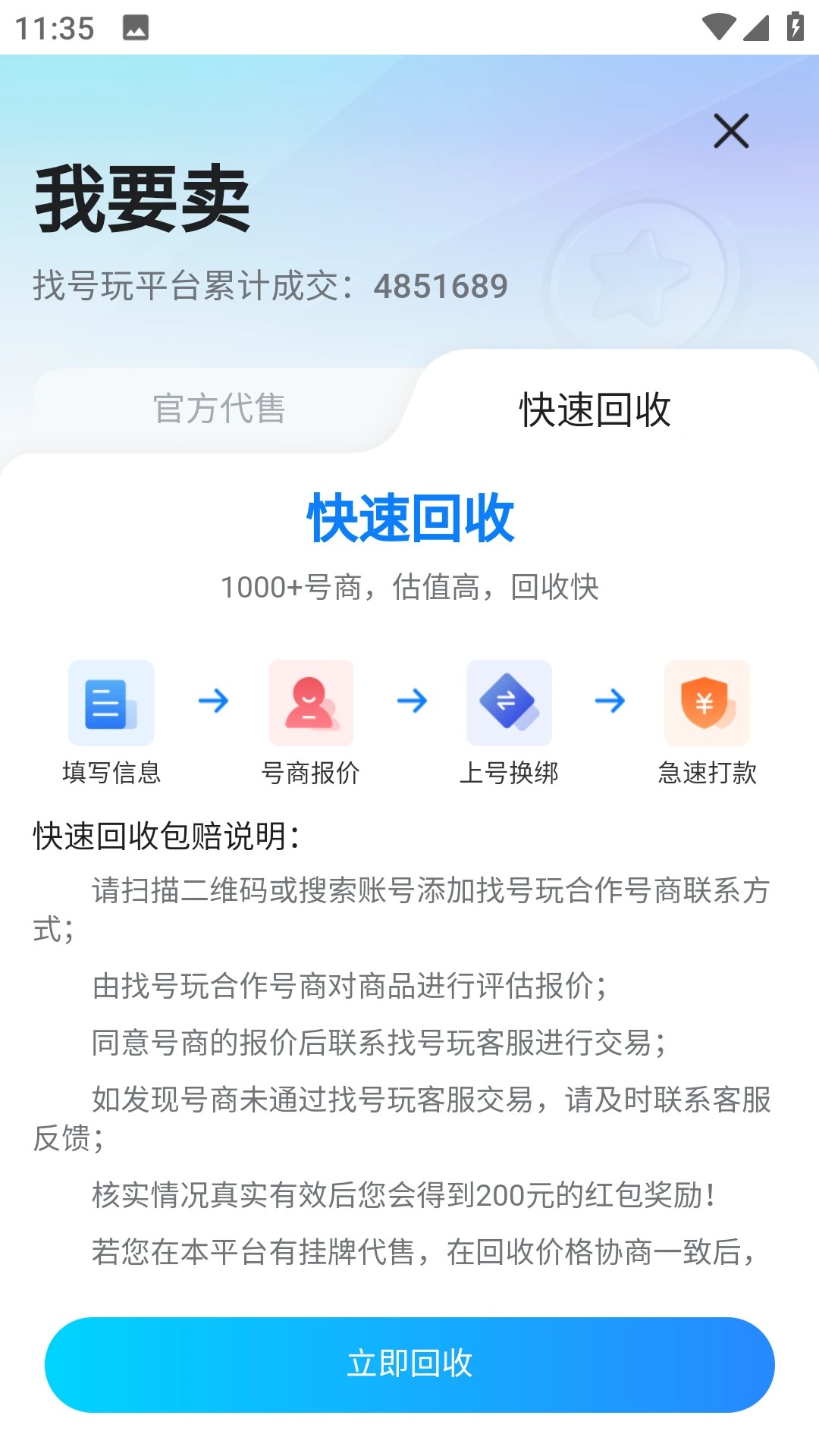Select the 填写信息 document icon
The height and width of the screenshot is (1456, 819).
[x=111, y=703]
